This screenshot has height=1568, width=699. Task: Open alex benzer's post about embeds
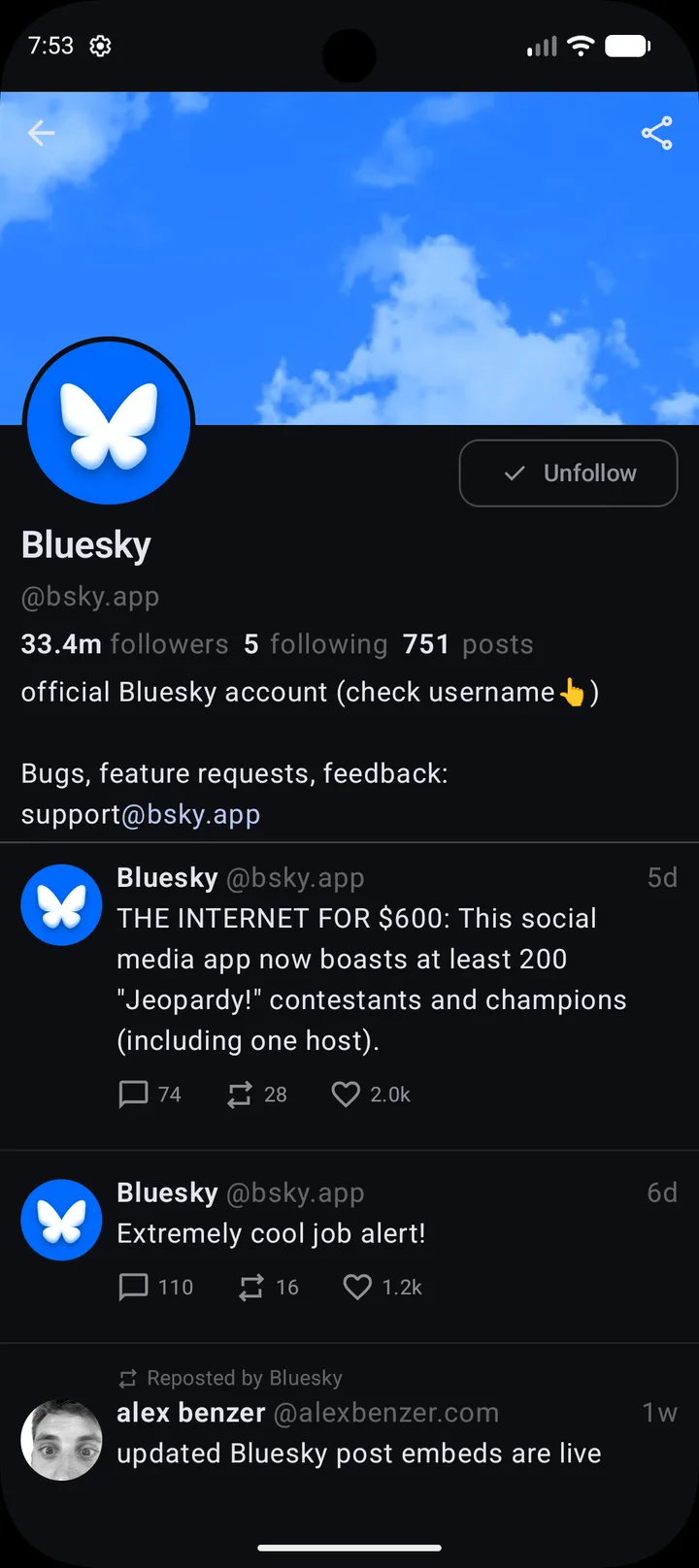(x=359, y=1454)
